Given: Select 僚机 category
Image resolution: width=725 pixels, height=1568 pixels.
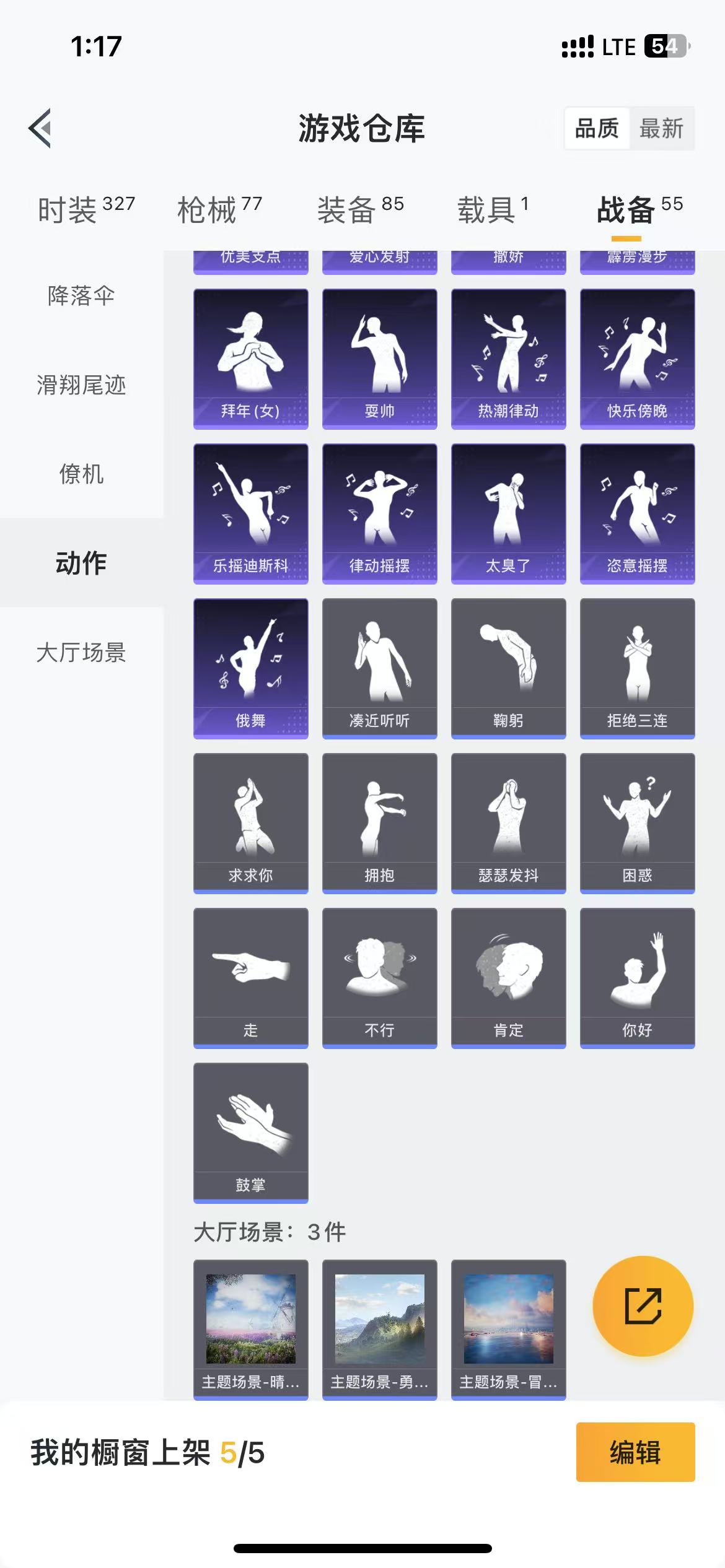Looking at the screenshot, I should 81,474.
